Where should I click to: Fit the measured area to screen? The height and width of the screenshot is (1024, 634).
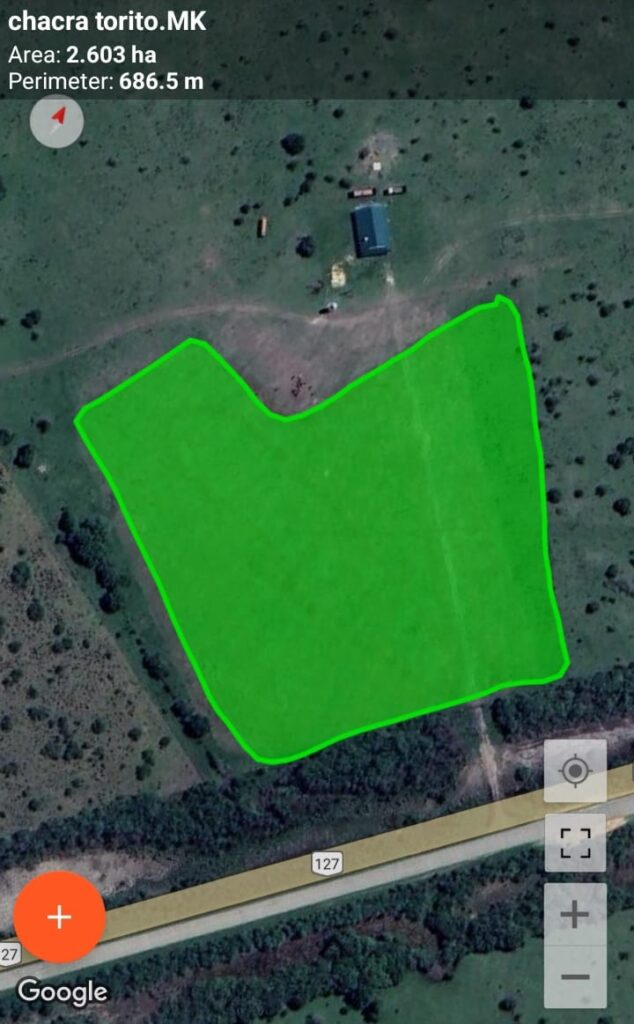click(575, 842)
